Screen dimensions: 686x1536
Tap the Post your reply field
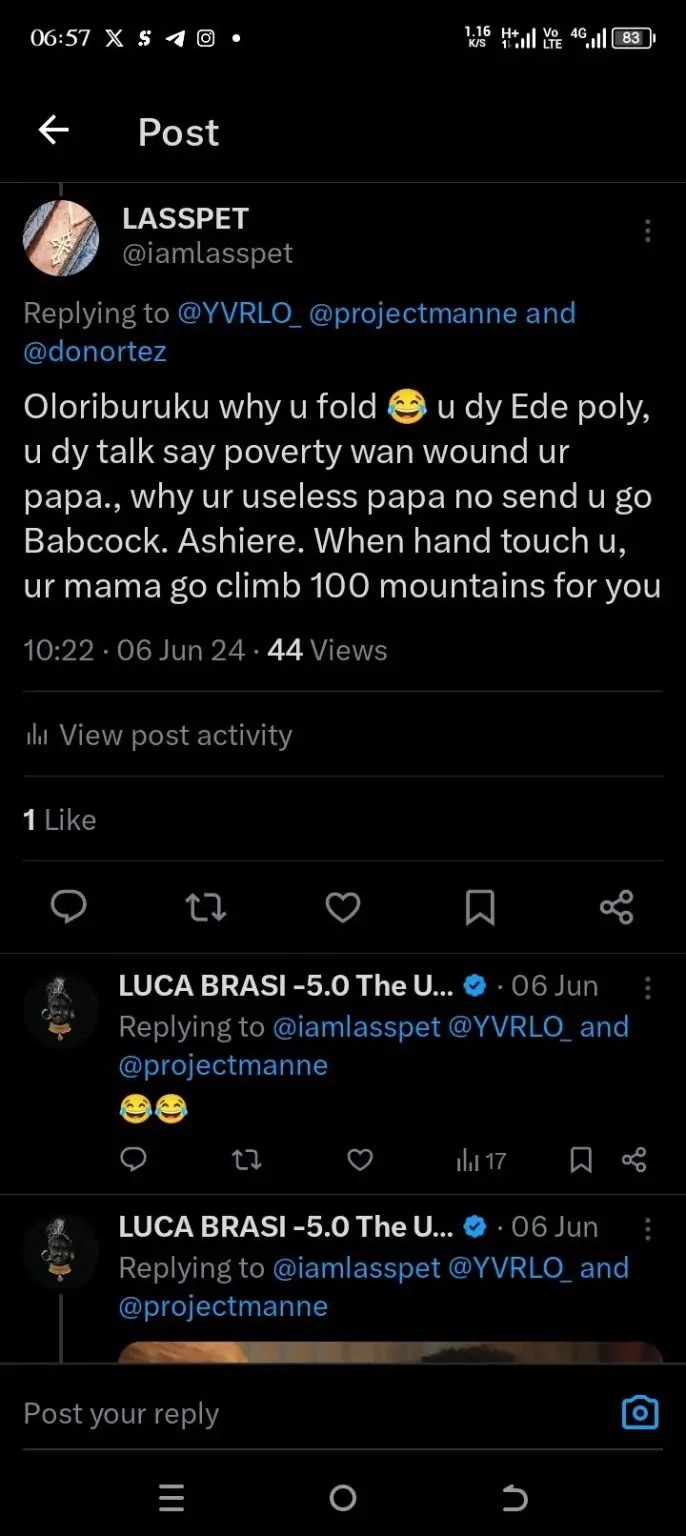(x=300, y=1414)
